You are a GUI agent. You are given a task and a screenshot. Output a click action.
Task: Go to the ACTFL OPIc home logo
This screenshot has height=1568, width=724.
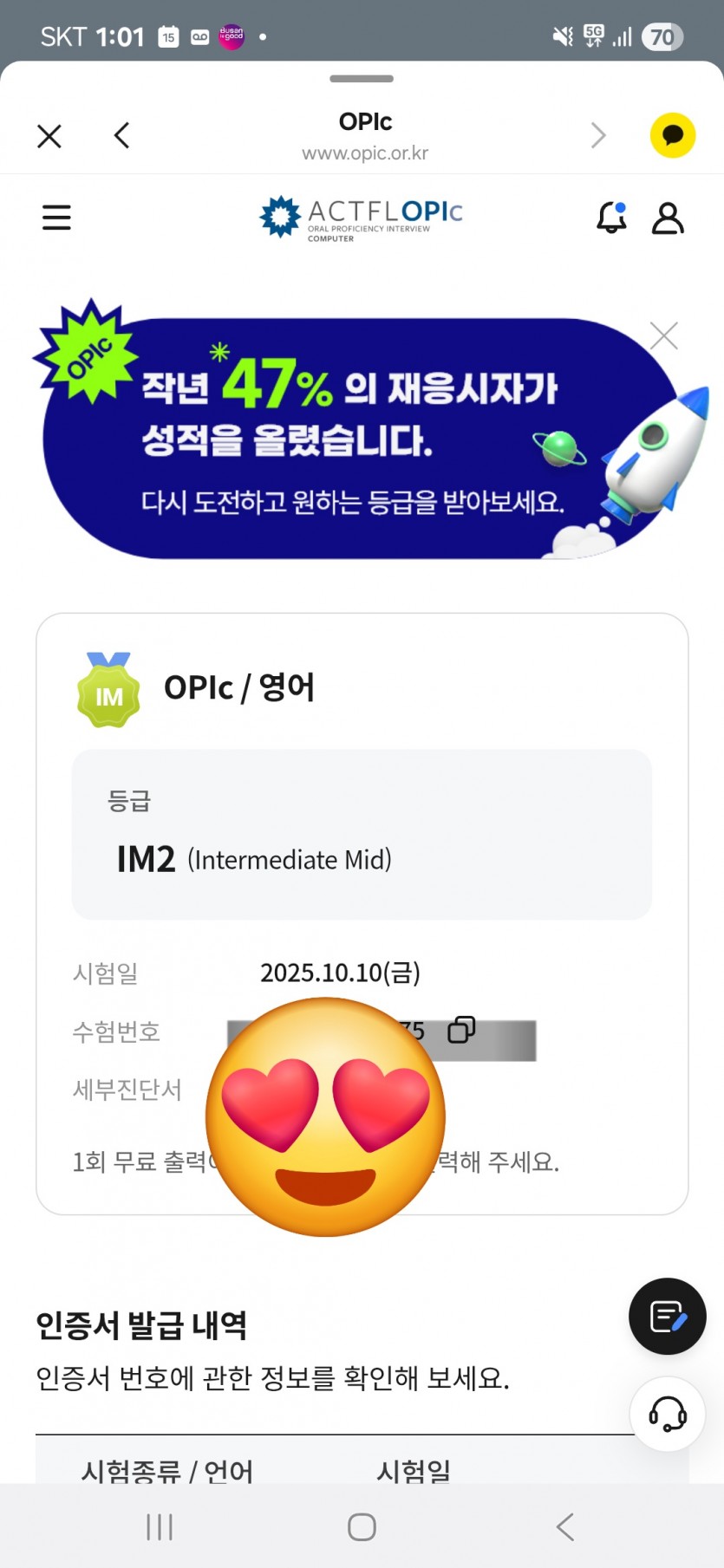[x=362, y=218]
